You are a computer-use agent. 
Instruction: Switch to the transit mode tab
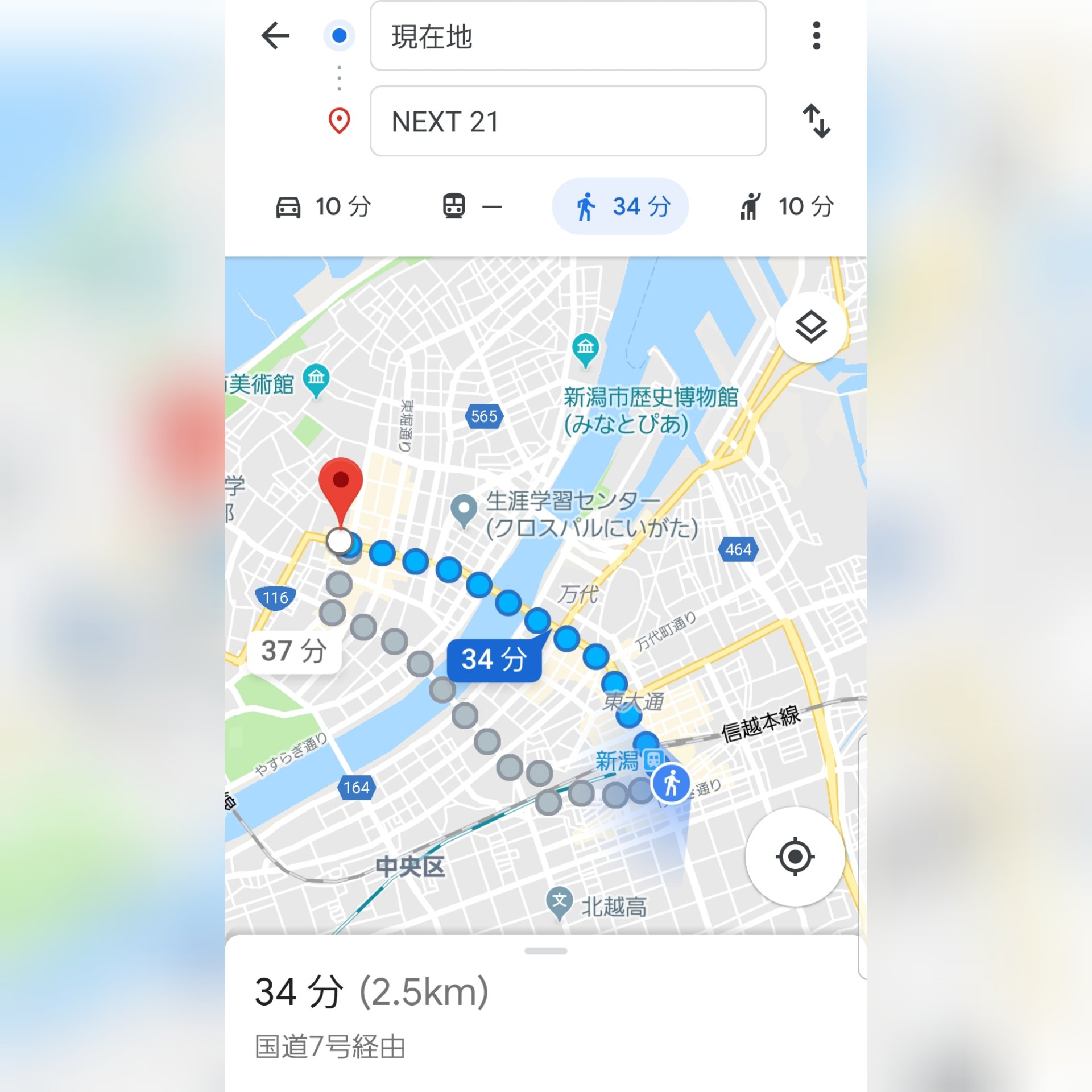pos(471,206)
